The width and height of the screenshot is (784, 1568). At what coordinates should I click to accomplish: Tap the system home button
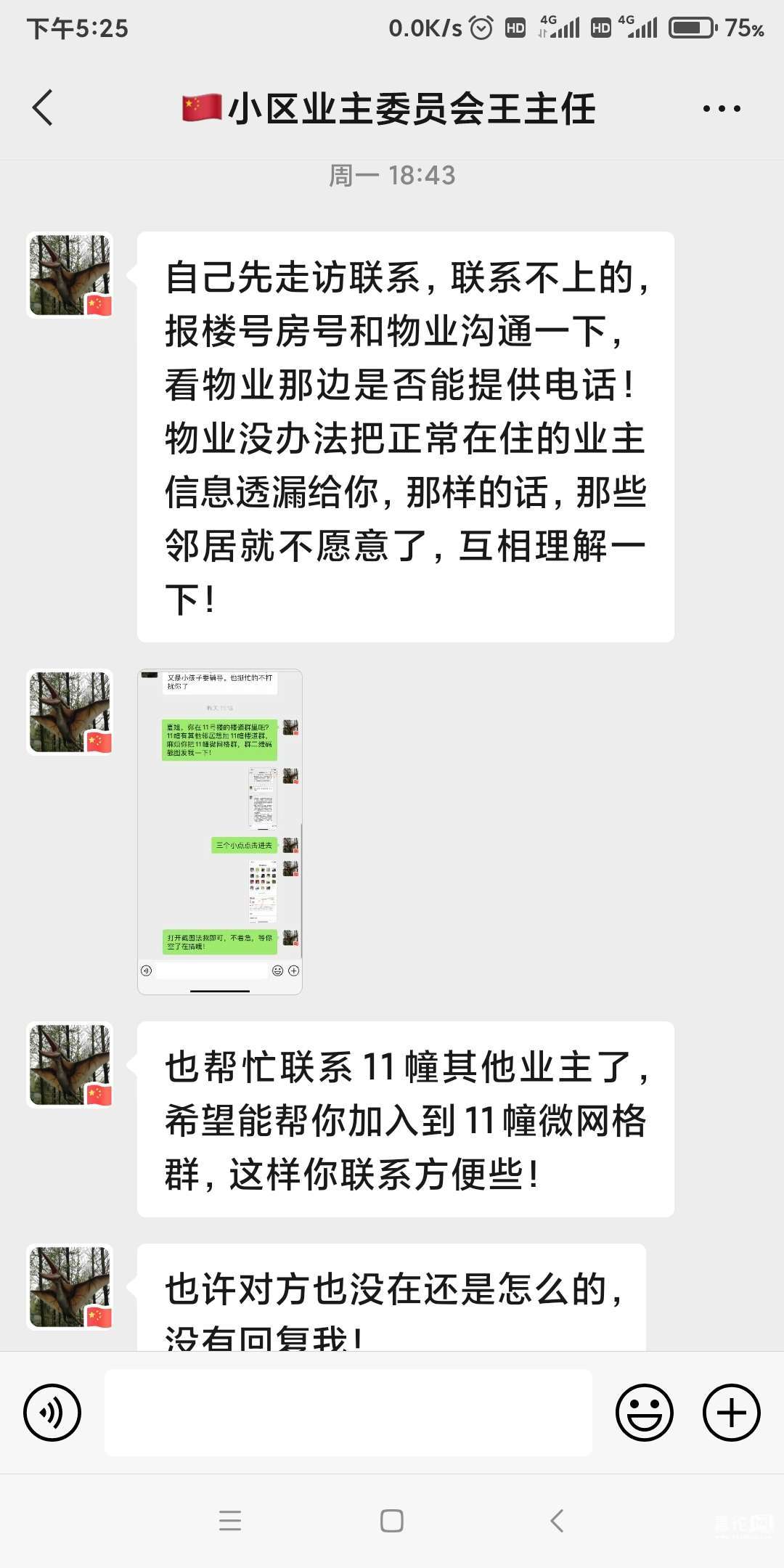[x=392, y=1520]
